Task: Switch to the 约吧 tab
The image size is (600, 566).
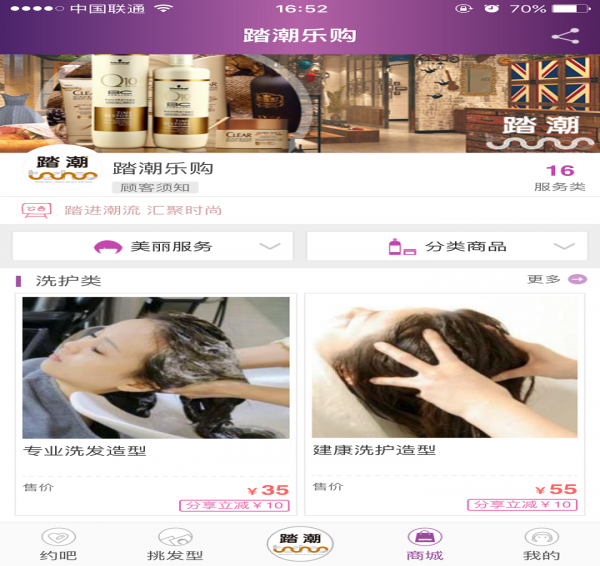Action: tap(58, 545)
